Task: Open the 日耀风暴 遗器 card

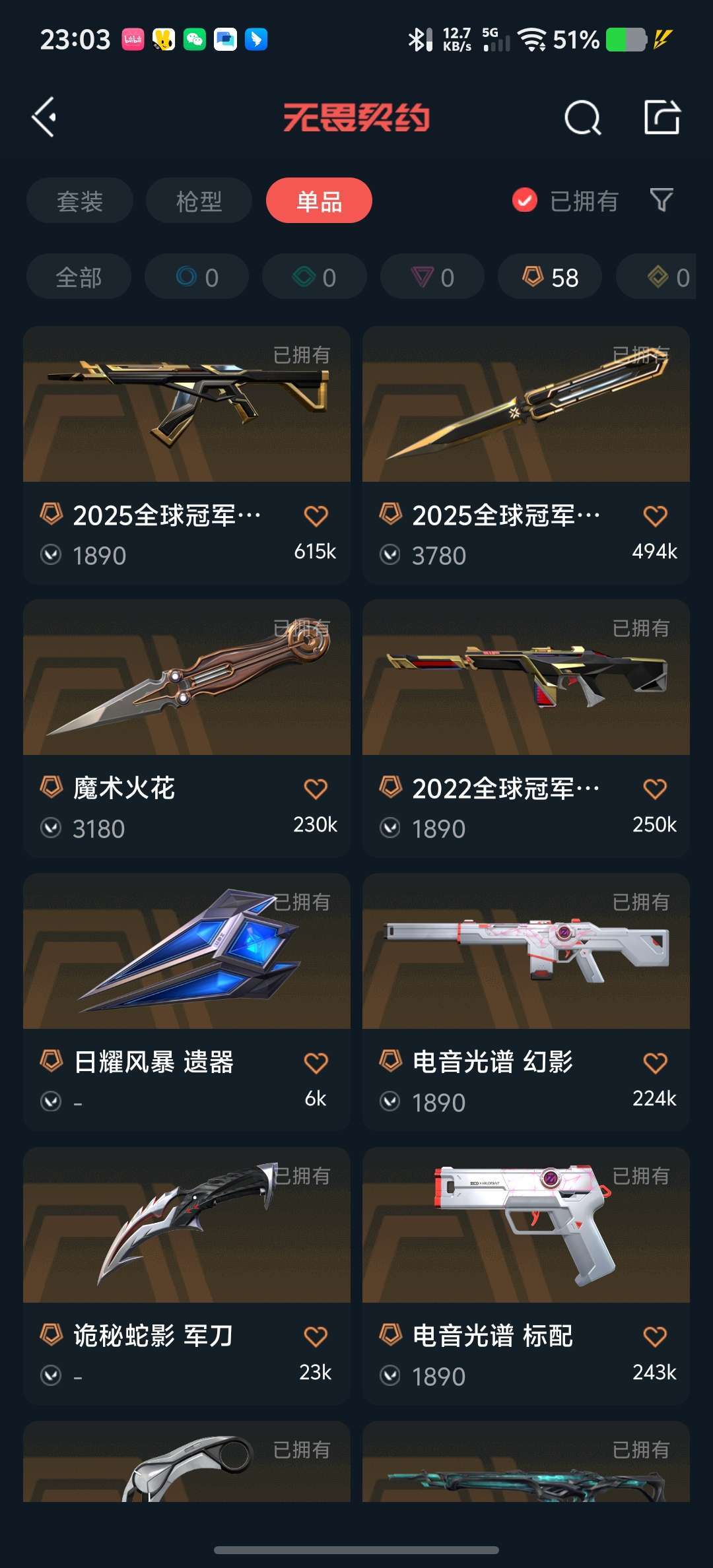Action: click(187, 1002)
